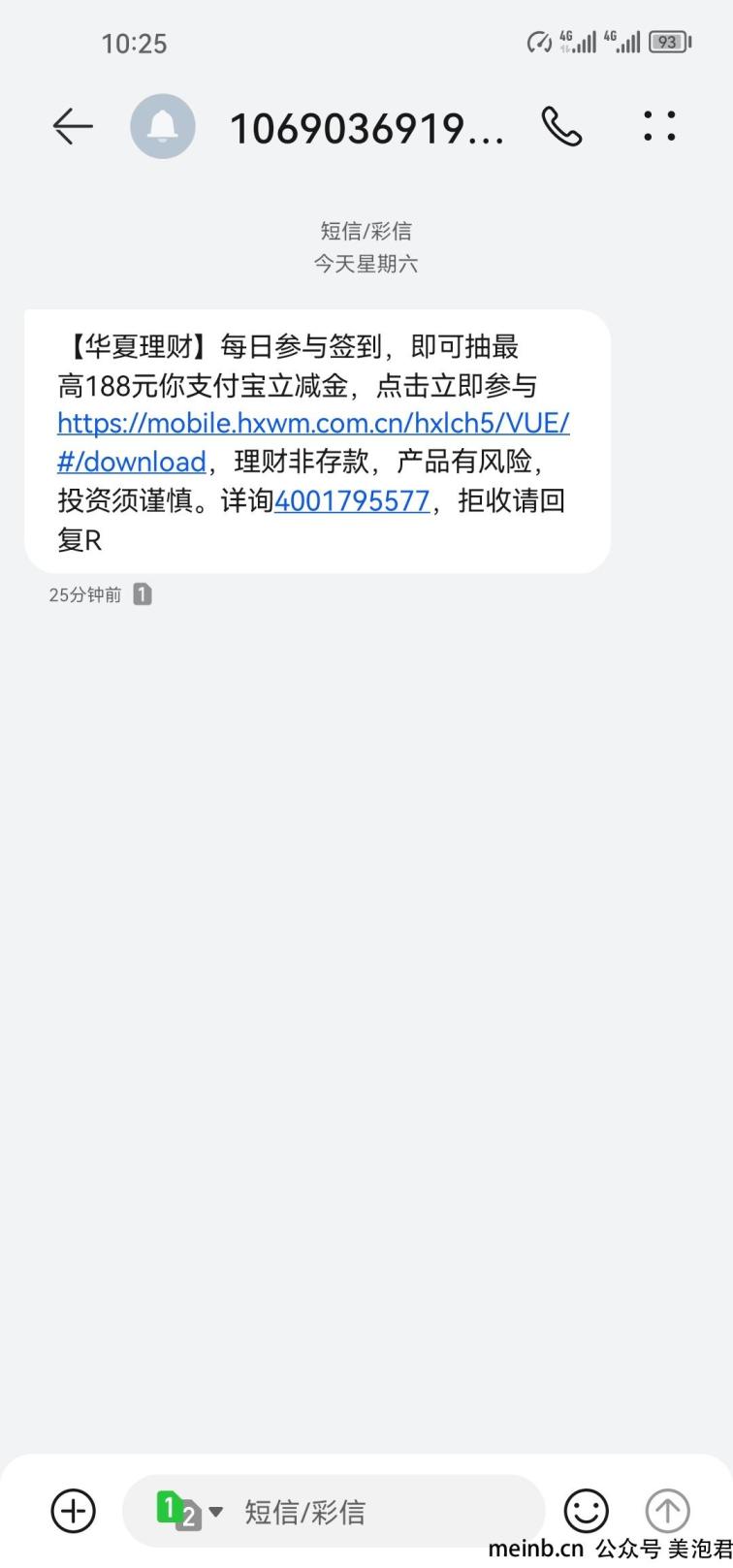Open the attachment plus button

tap(73, 1510)
